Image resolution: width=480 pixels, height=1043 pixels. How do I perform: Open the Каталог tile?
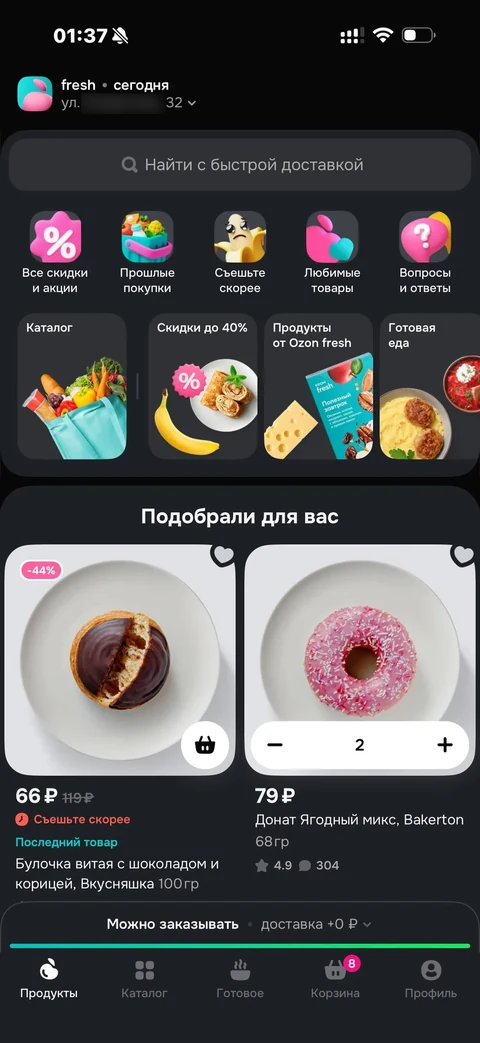tap(72, 386)
